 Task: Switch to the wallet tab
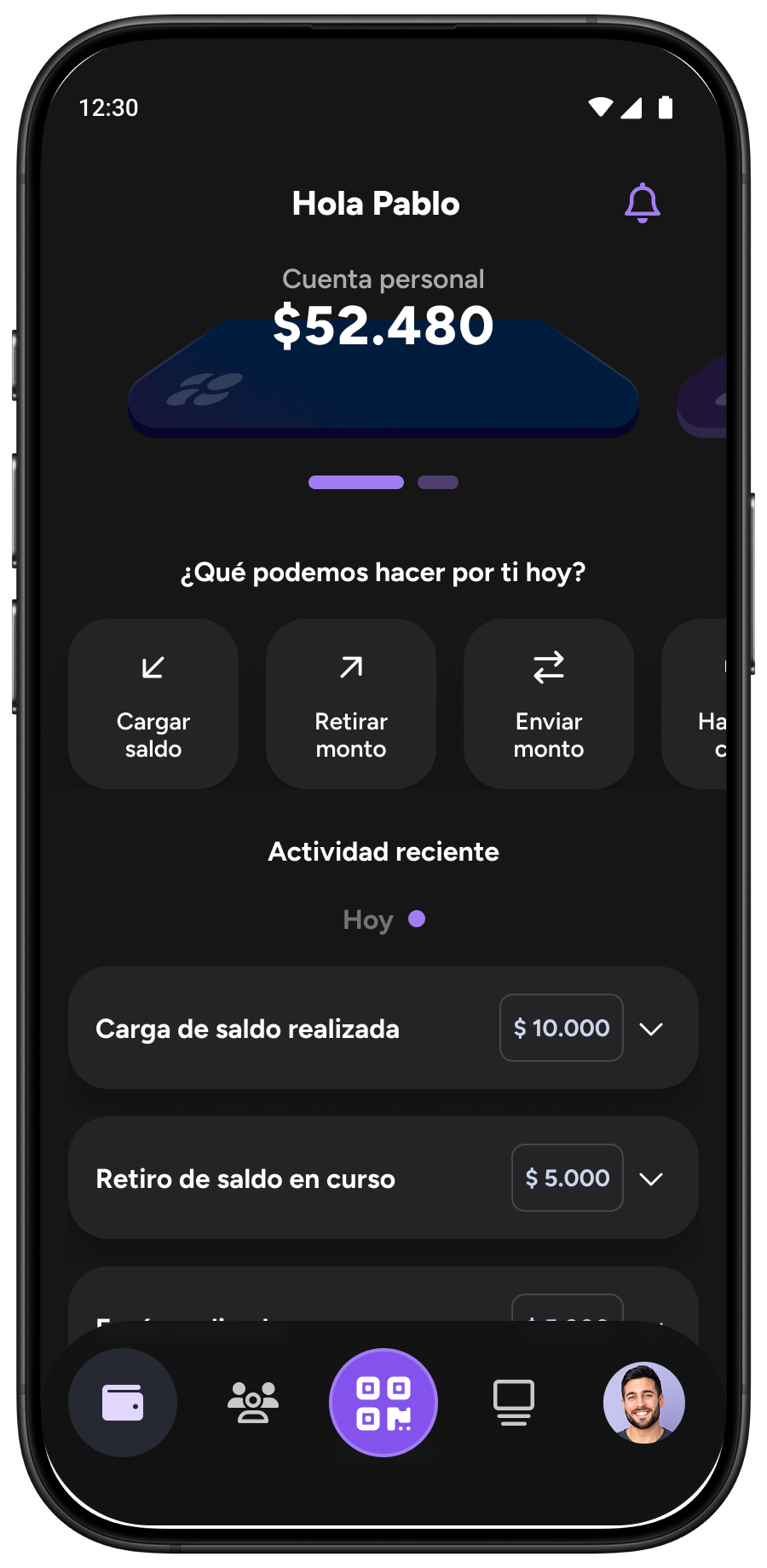123,1403
